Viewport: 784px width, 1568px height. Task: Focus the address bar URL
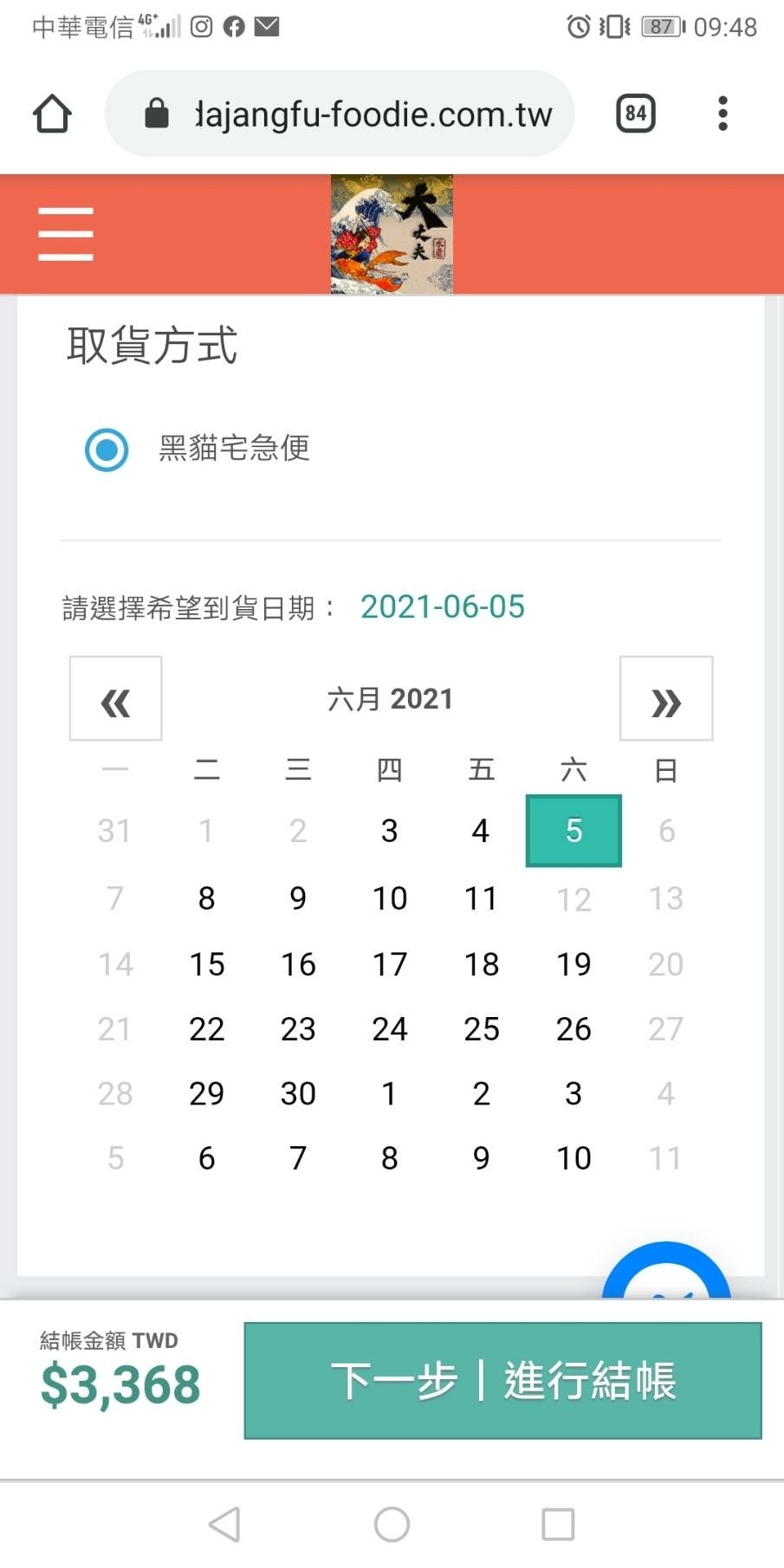pyautogui.click(x=373, y=113)
